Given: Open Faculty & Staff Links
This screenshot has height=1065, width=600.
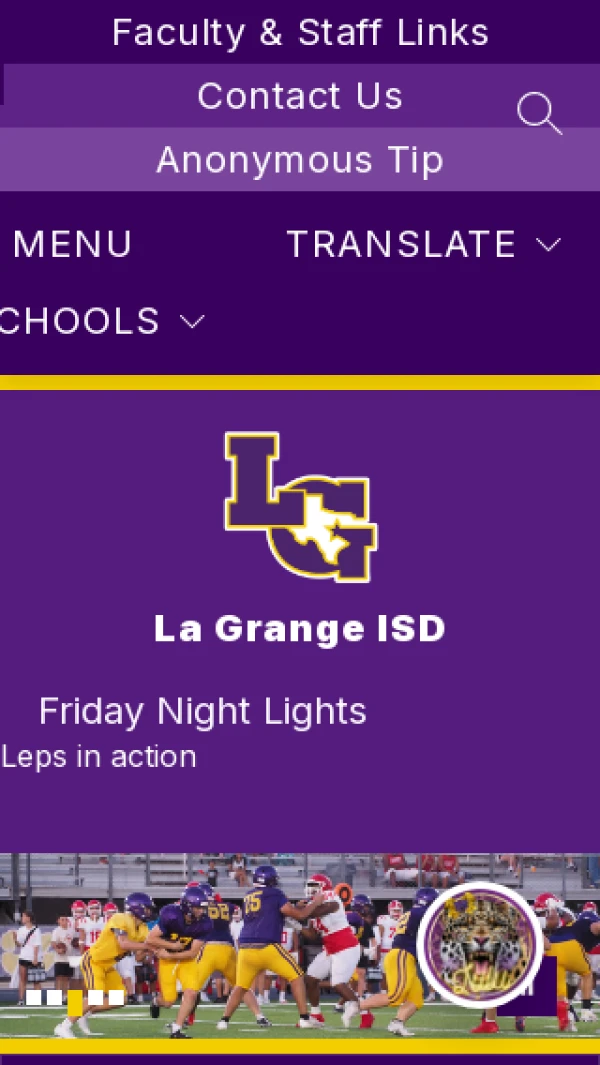Looking at the screenshot, I should 300,33.
